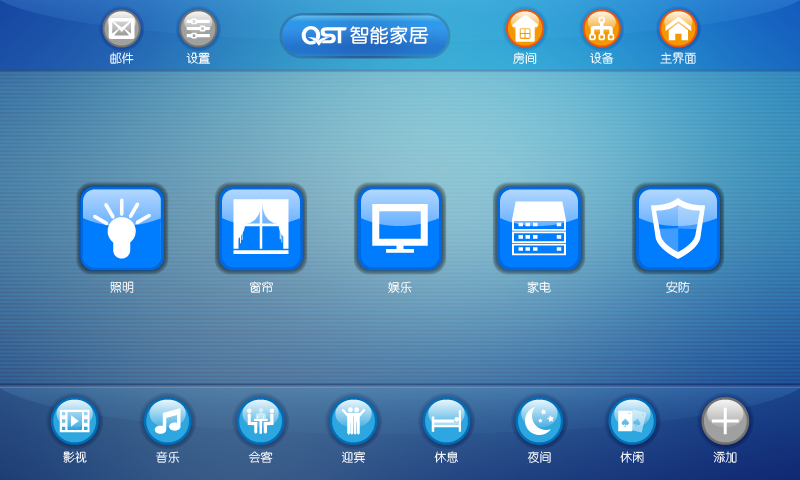This screenshot has height=480, width=800.
Task: Activate 休息 rest scene
Action: (x=446, y=421)
